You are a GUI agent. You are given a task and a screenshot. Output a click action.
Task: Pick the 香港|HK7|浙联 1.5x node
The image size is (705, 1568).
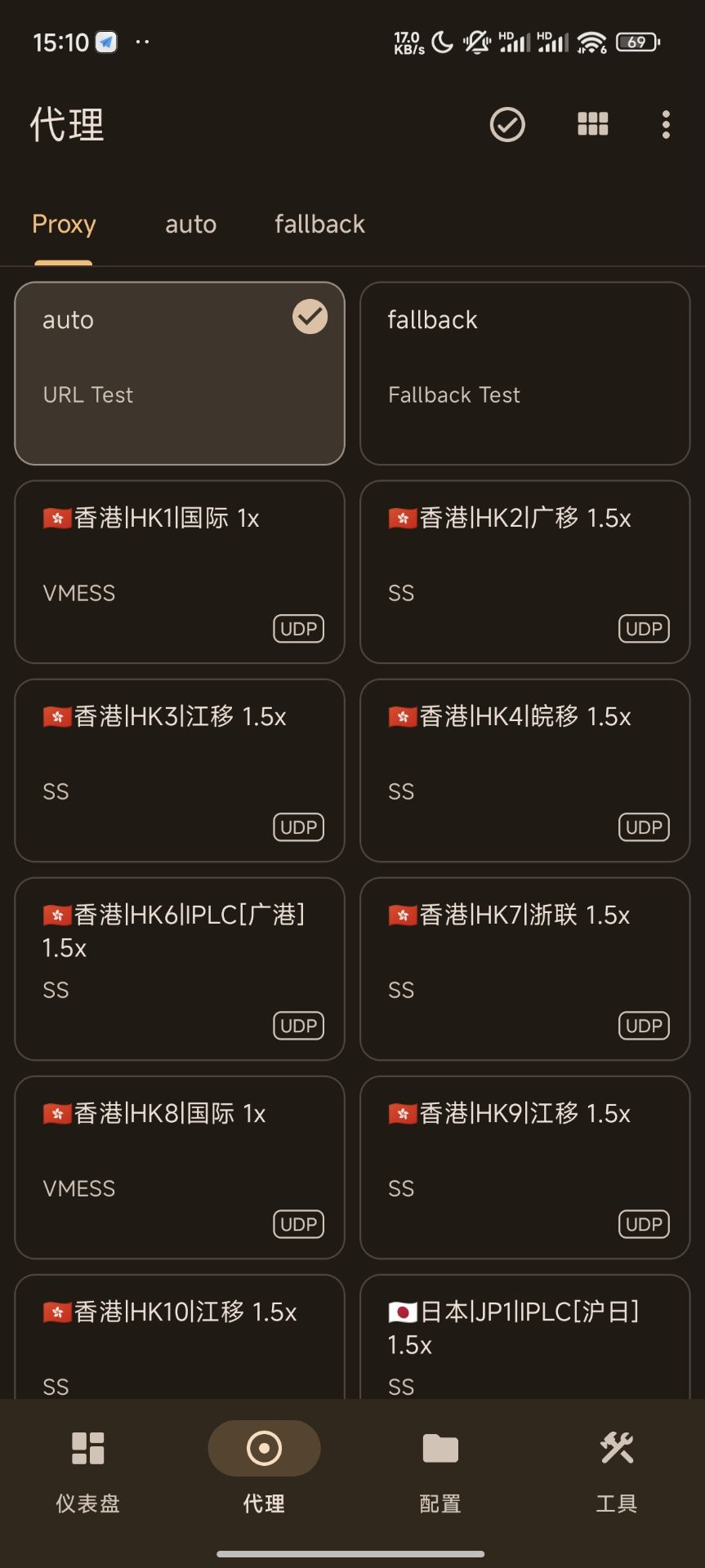coord(524,969)
